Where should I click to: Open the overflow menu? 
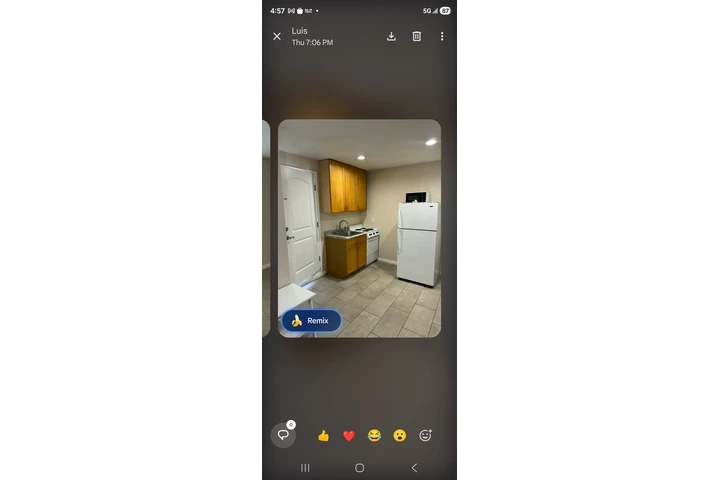(442, 36)
